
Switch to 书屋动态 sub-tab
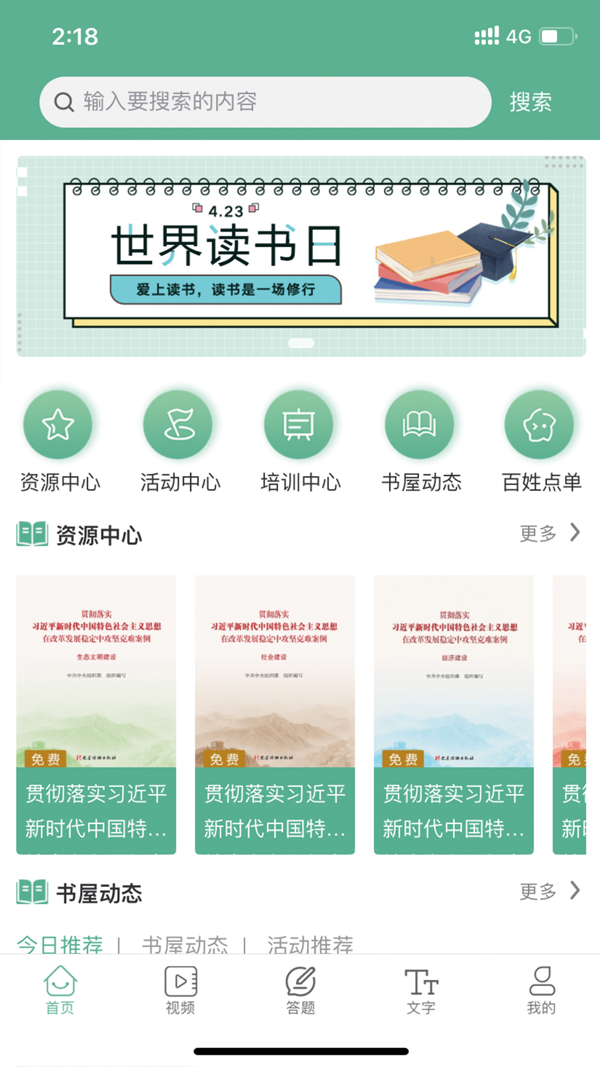coord(185,944)
